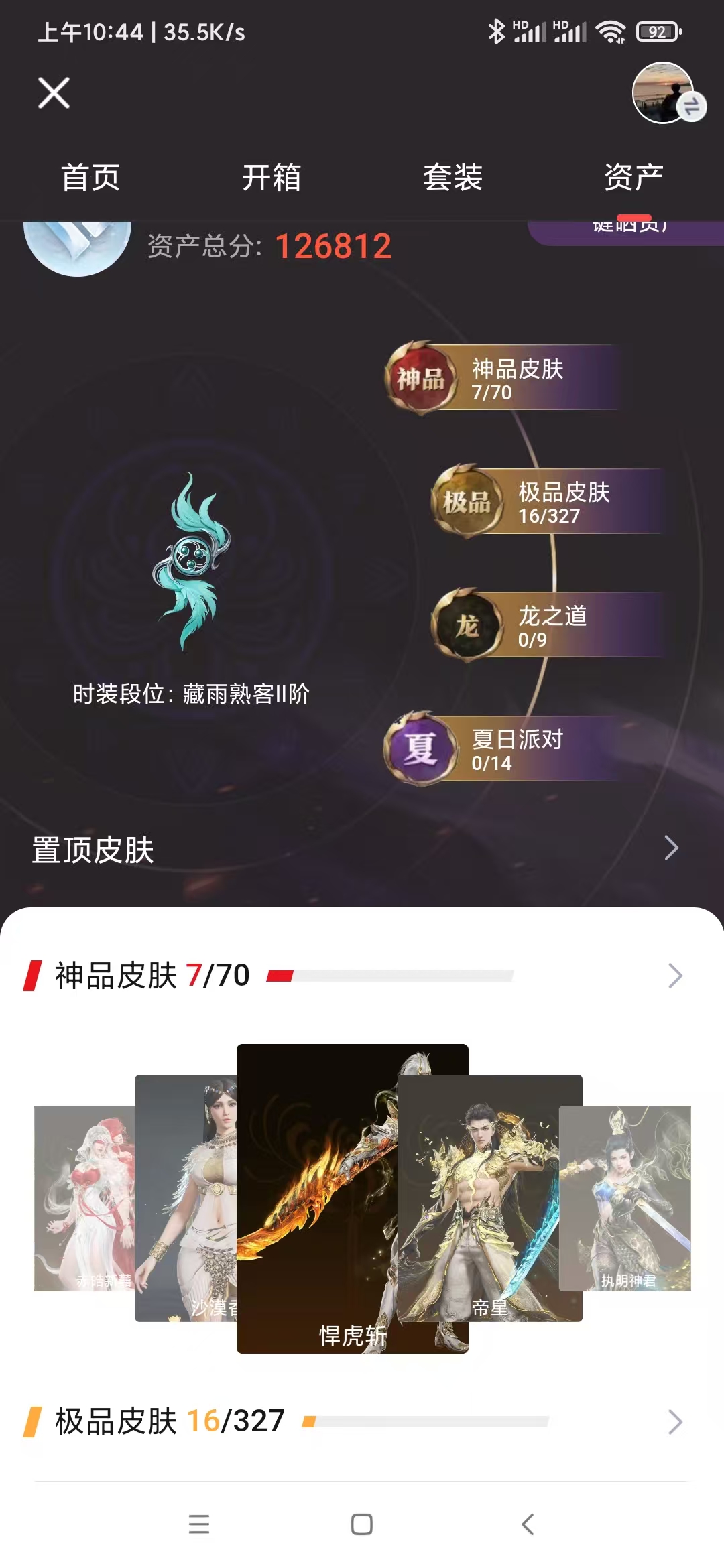Close the page with the X icon
The height and width of the screenshot is (1568, 724).
coord(54,92)
